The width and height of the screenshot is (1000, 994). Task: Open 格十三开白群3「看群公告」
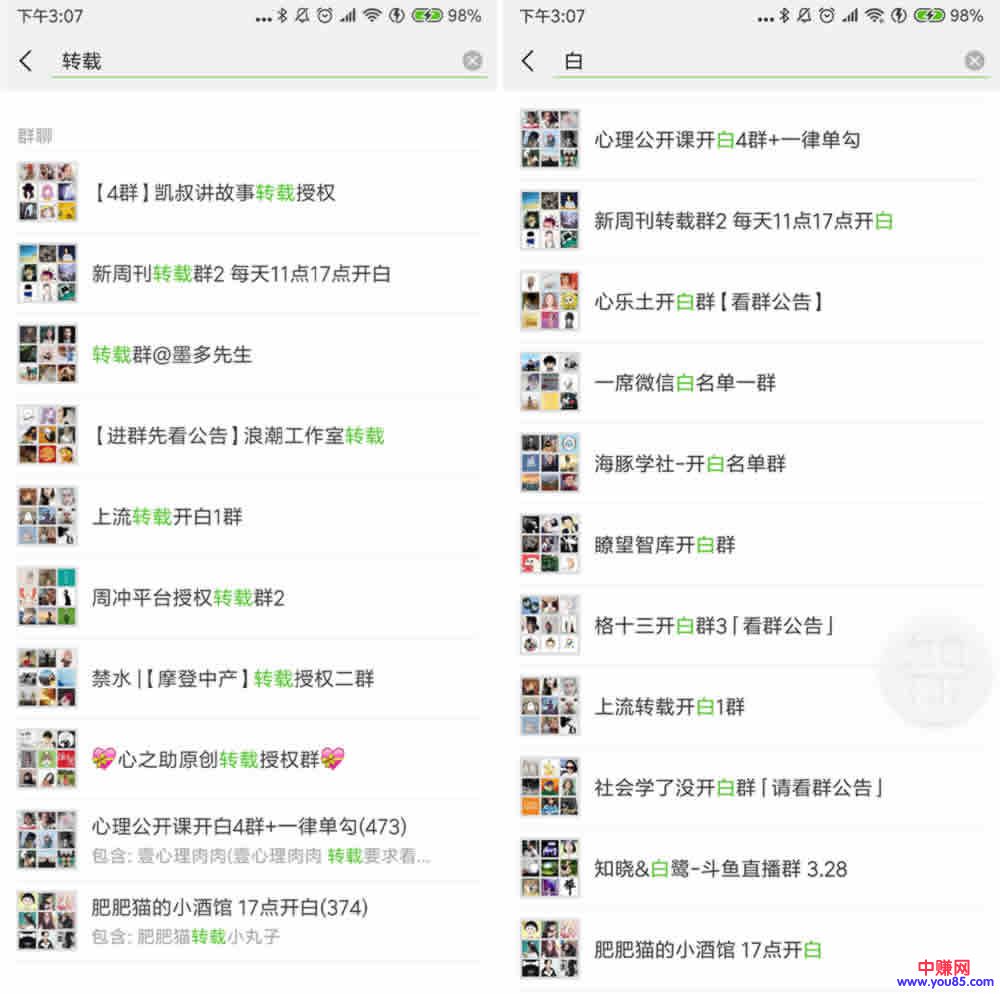click(714, 625)
